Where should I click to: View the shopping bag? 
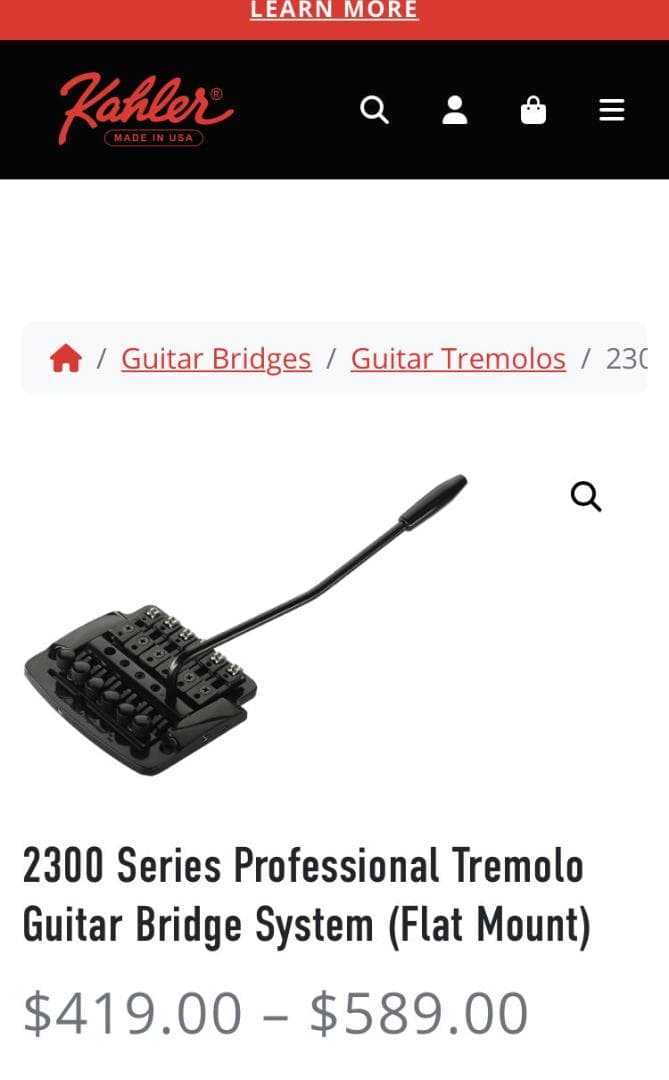[x=534, y=110]
